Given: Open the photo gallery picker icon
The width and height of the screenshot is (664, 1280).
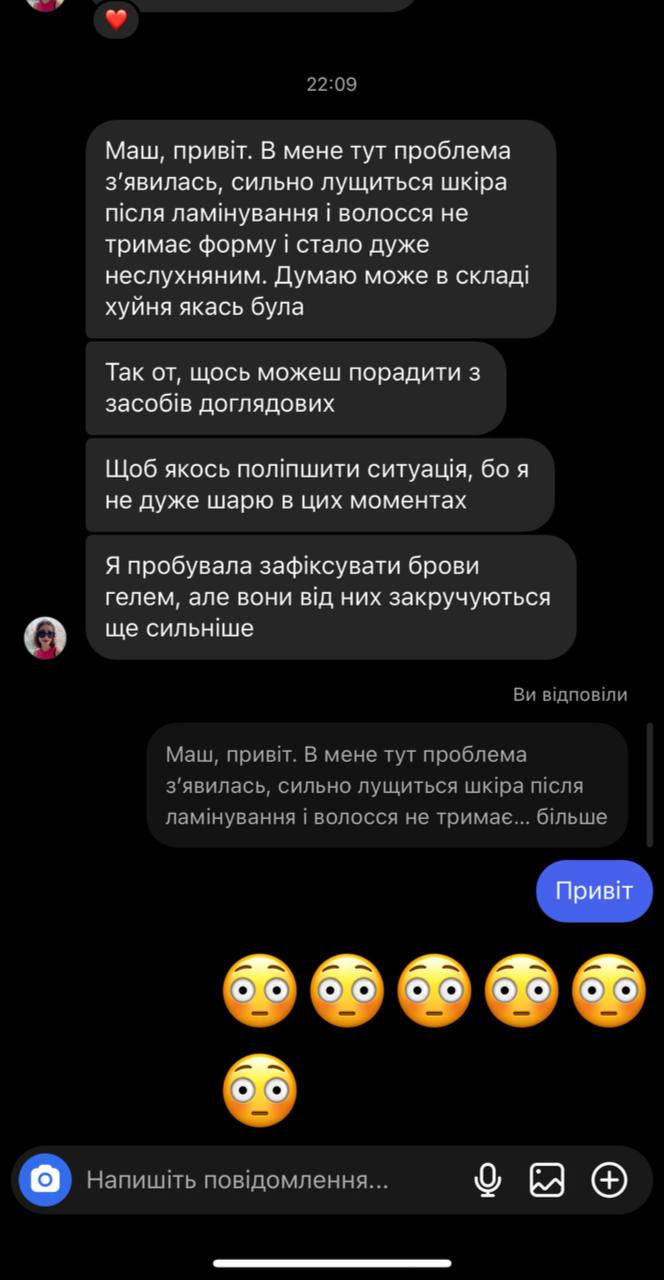Looking at the screenshot, I should pyautogui.click(x=547, y=1180).
